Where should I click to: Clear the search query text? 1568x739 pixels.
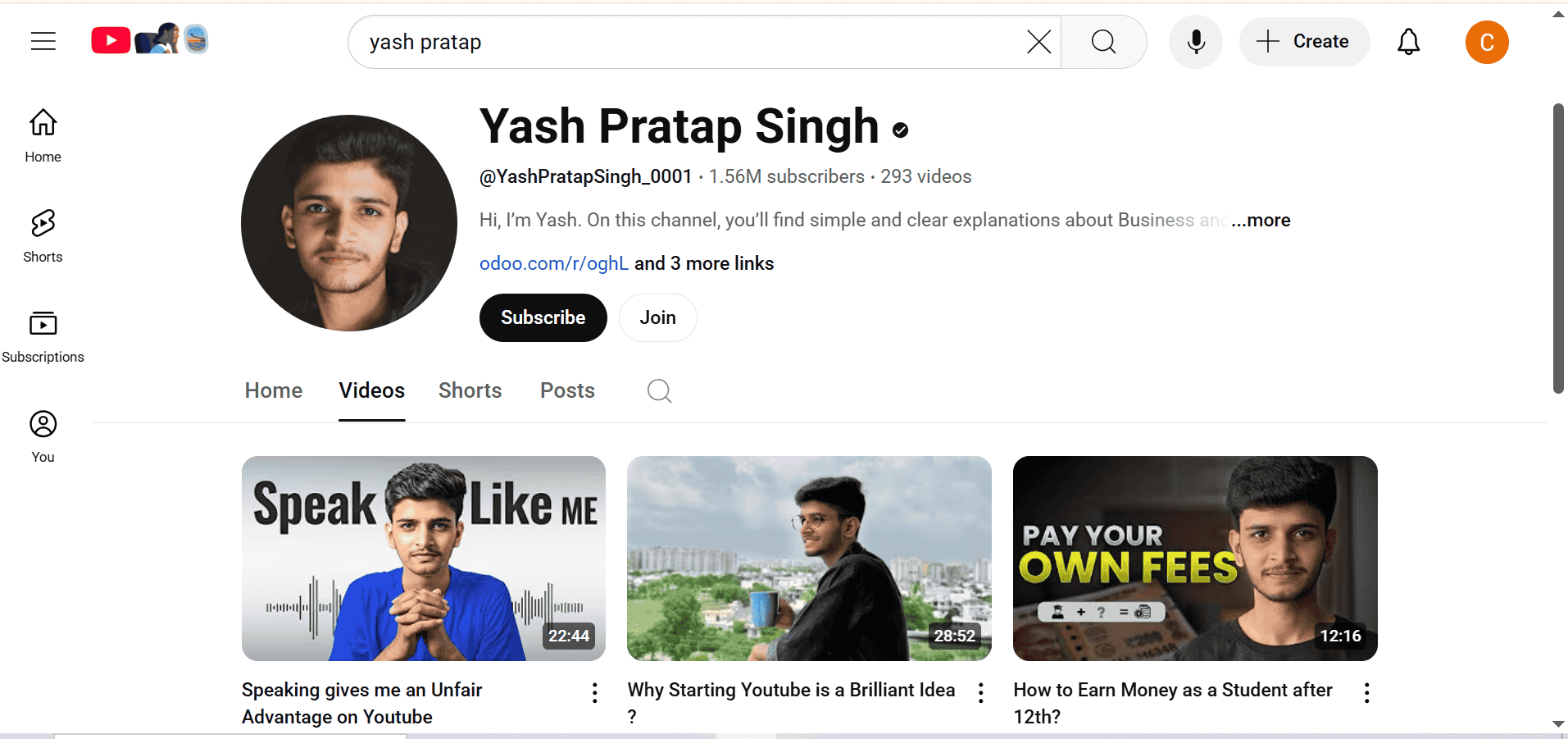tap(1039, 42)
